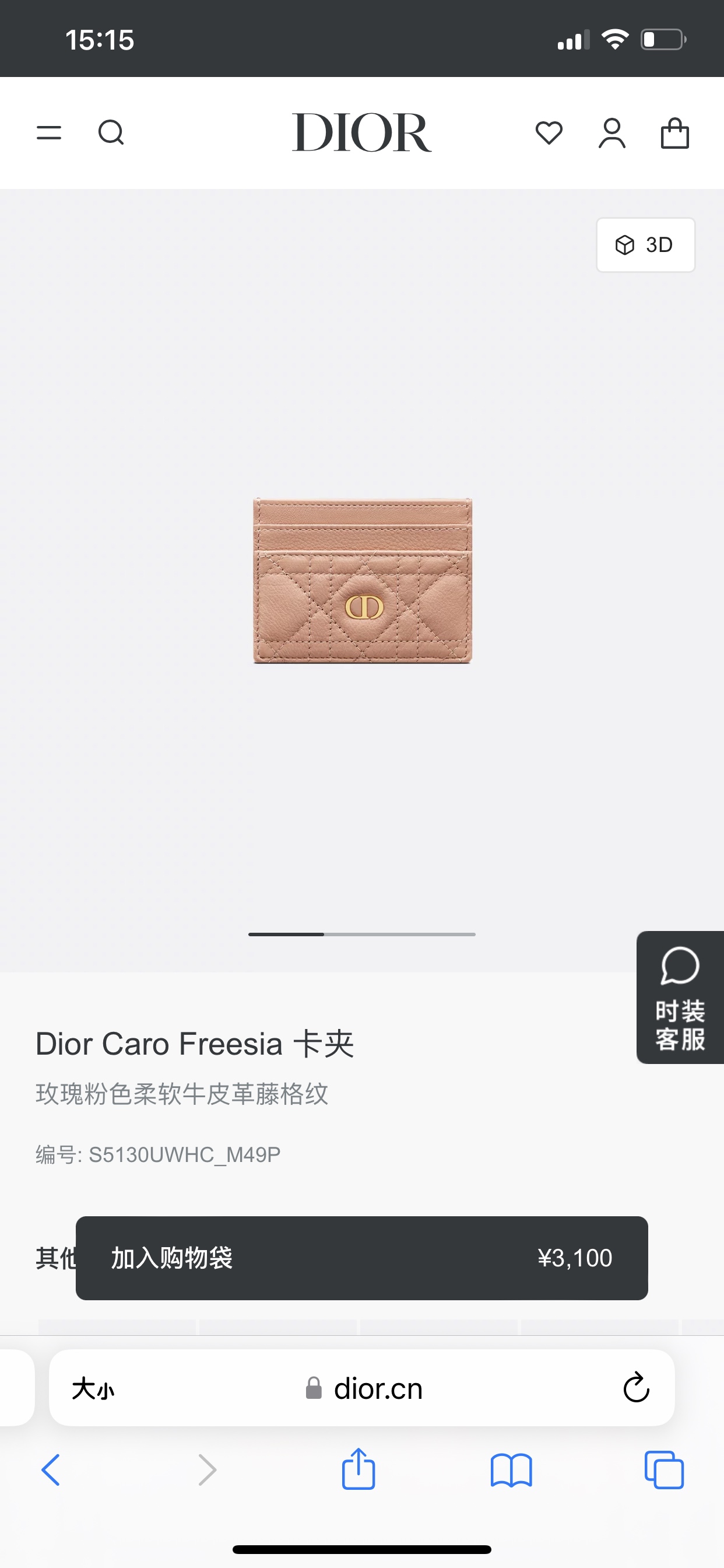Tap 加入购物袋 to add to bag
The width and height of the screenshot is (724, 1568).
tap(361, 1258)
